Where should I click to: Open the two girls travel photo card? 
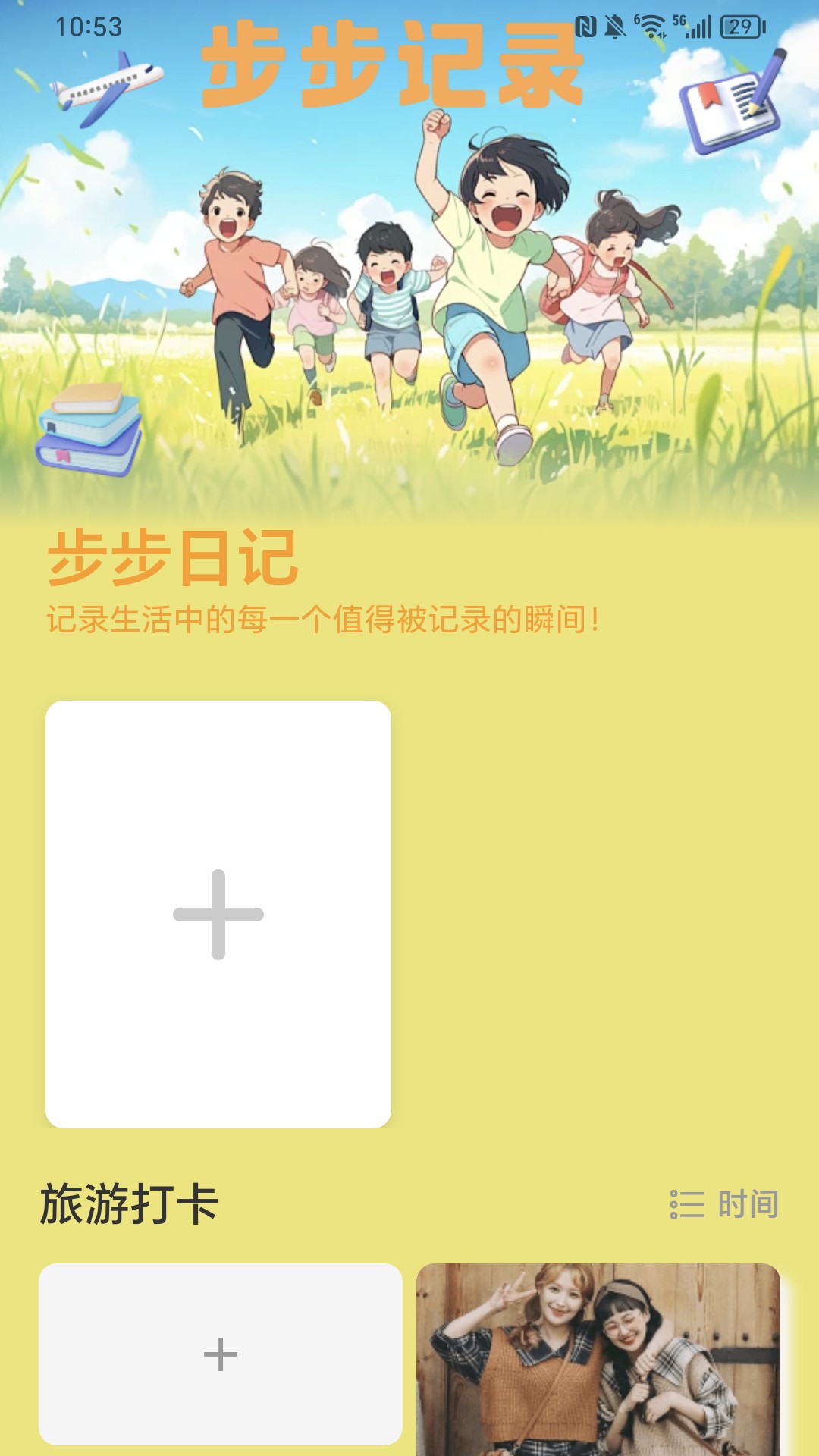598,1359
